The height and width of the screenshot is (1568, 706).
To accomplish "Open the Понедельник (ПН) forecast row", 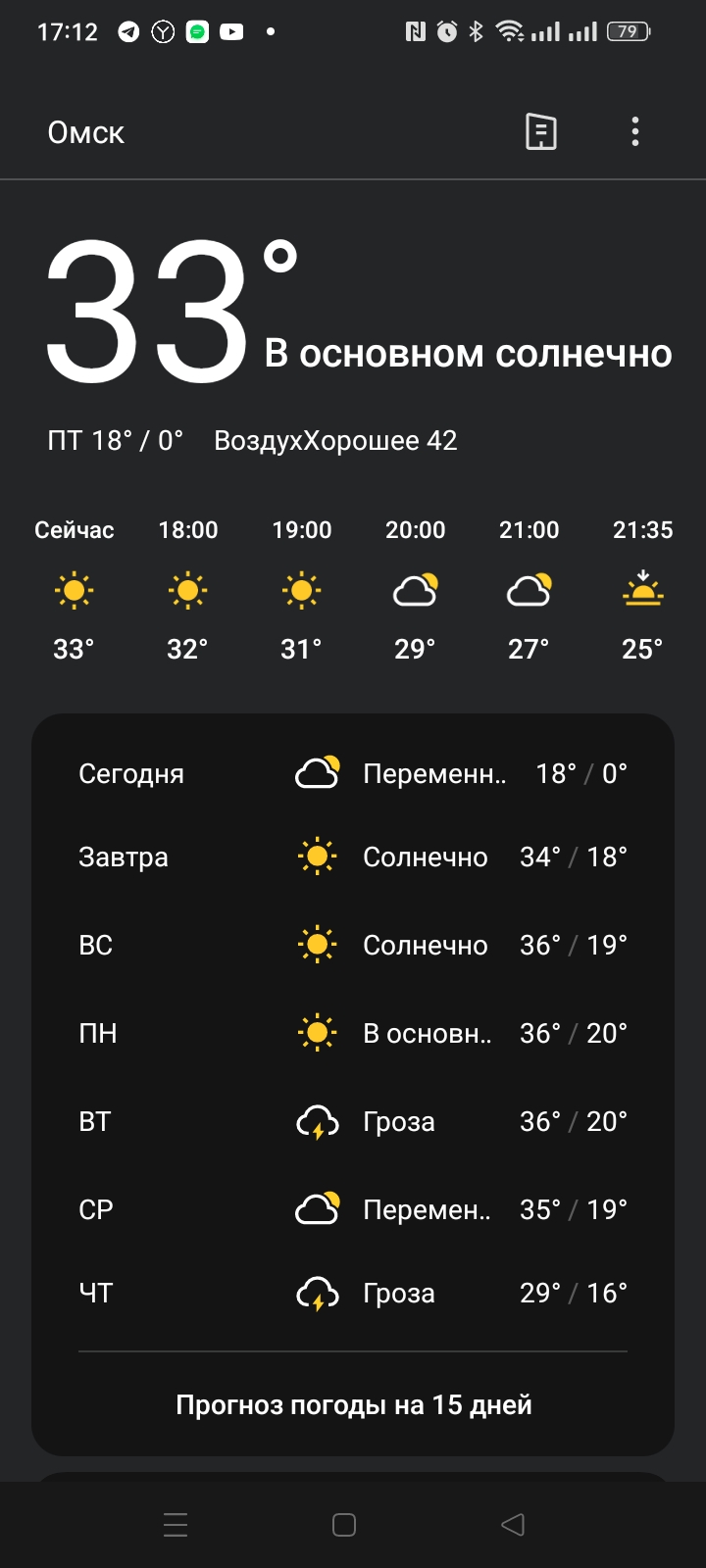I will click(353, 1032).
